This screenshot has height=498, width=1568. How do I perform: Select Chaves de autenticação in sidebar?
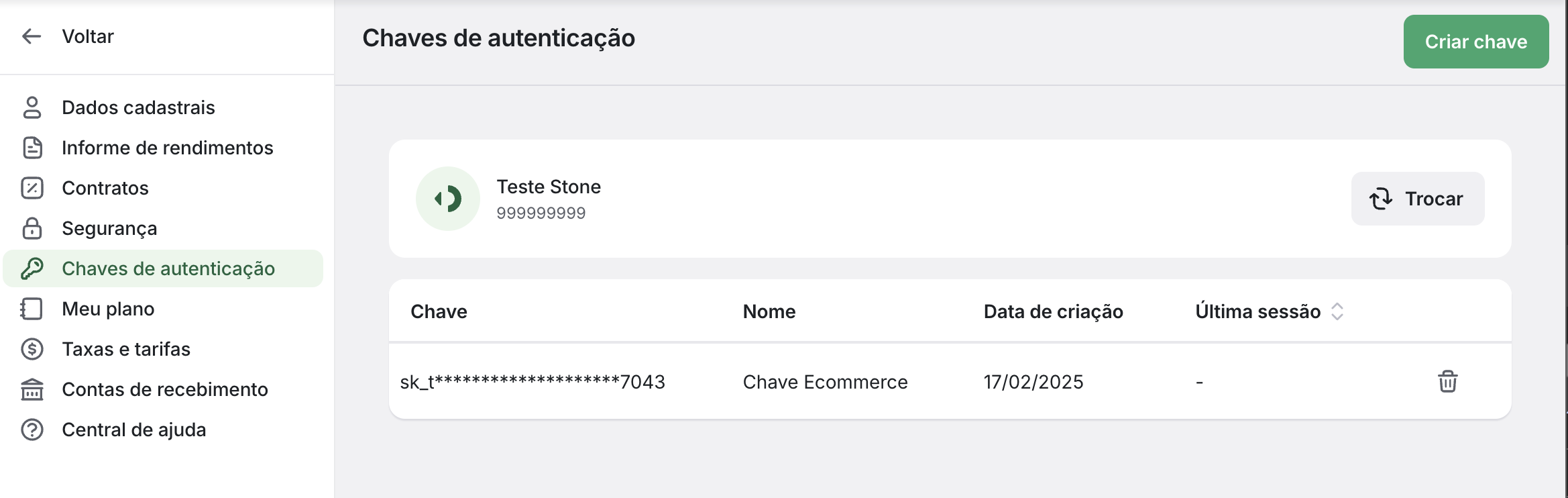pos(168,268)
